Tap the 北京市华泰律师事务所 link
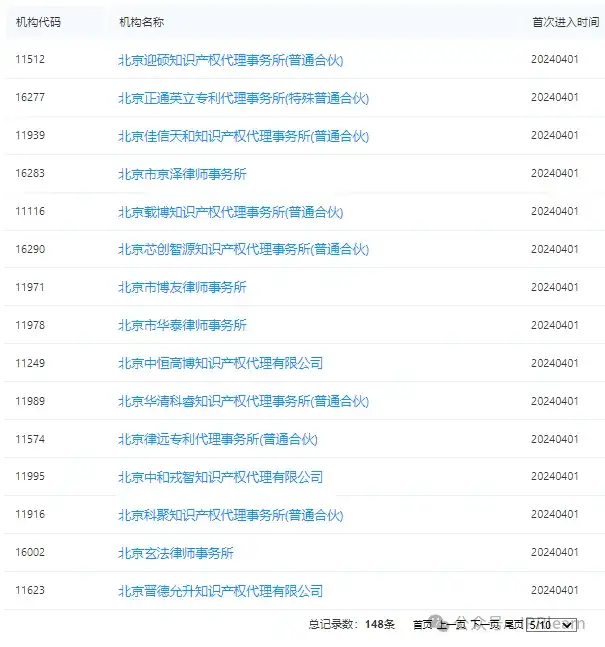 point(182,325)
